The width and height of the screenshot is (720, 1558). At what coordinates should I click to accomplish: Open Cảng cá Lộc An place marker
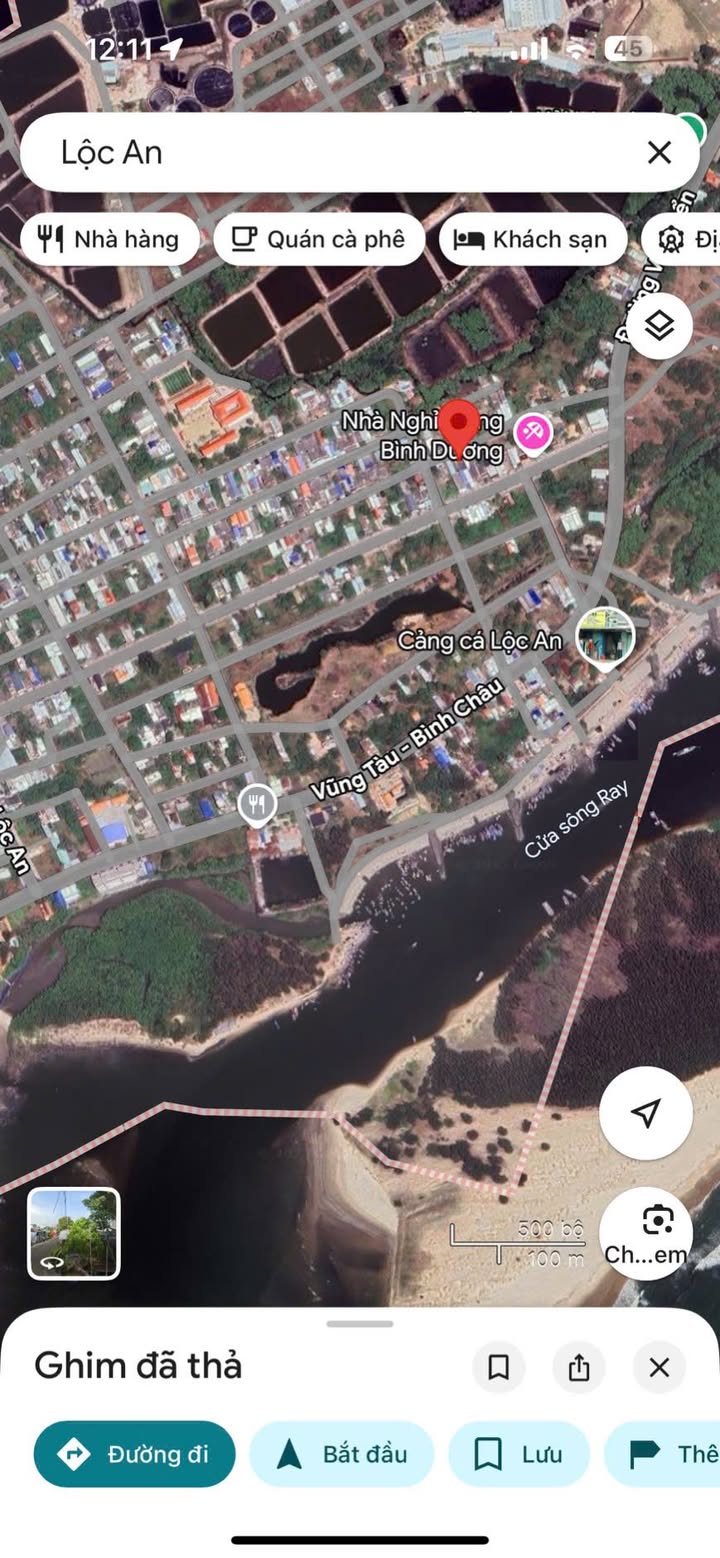604,636
